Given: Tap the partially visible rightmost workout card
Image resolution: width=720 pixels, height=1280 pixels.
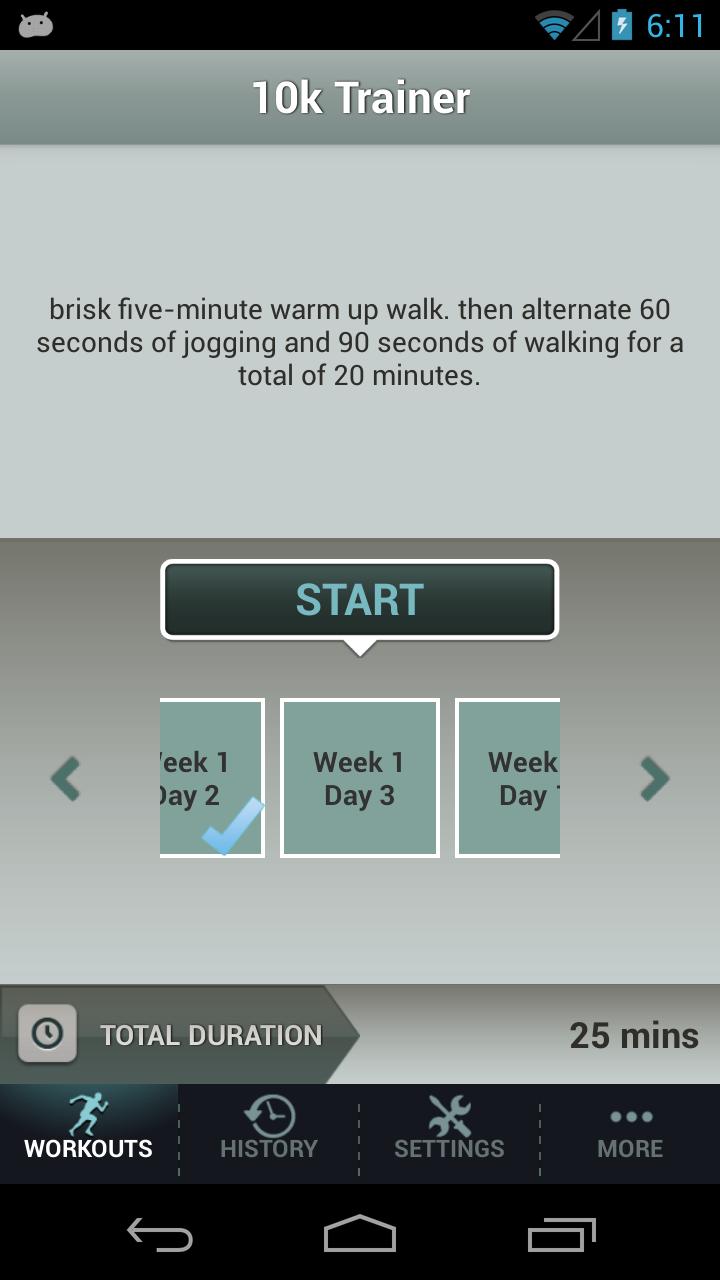Looking at the screenshot, I should 508,777.
